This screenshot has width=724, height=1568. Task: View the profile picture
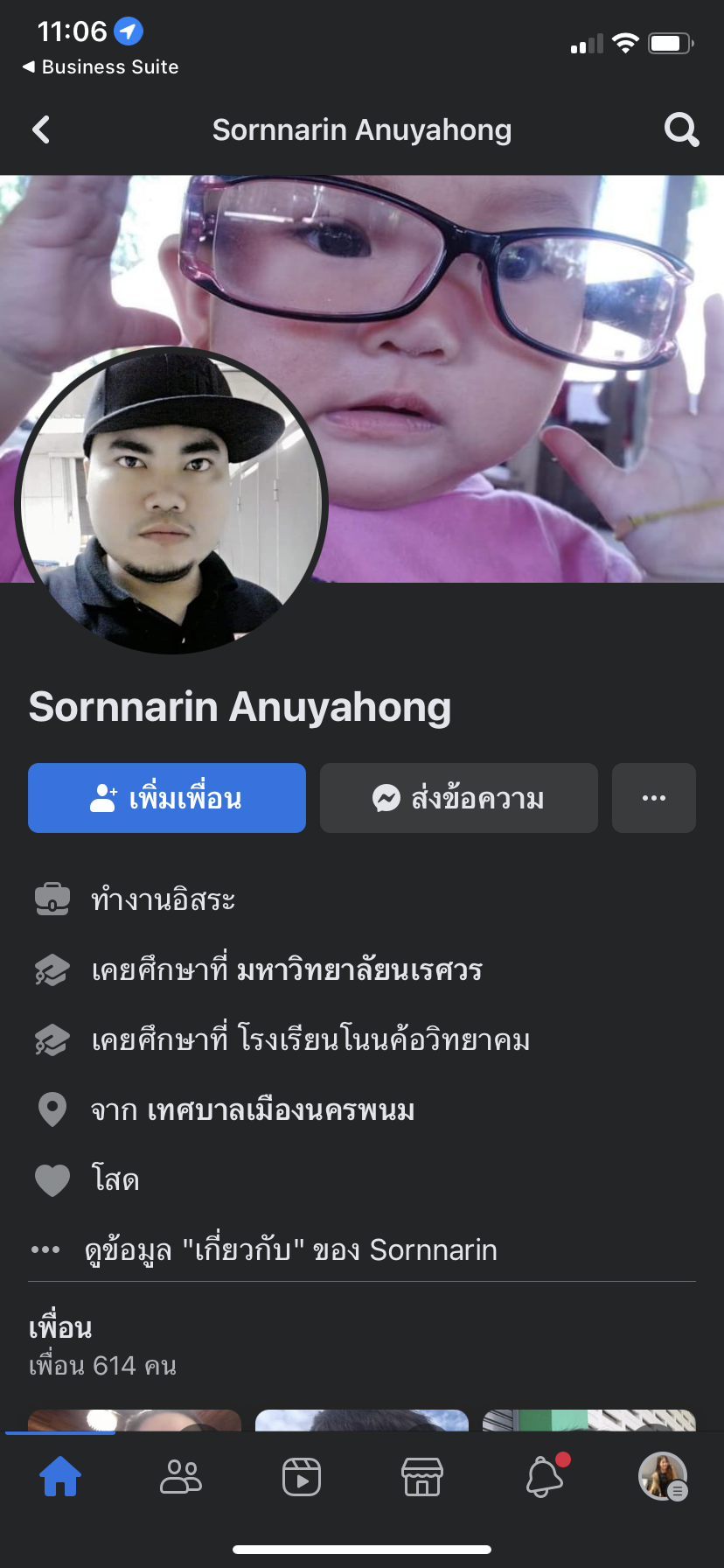[x=171, y=500]
